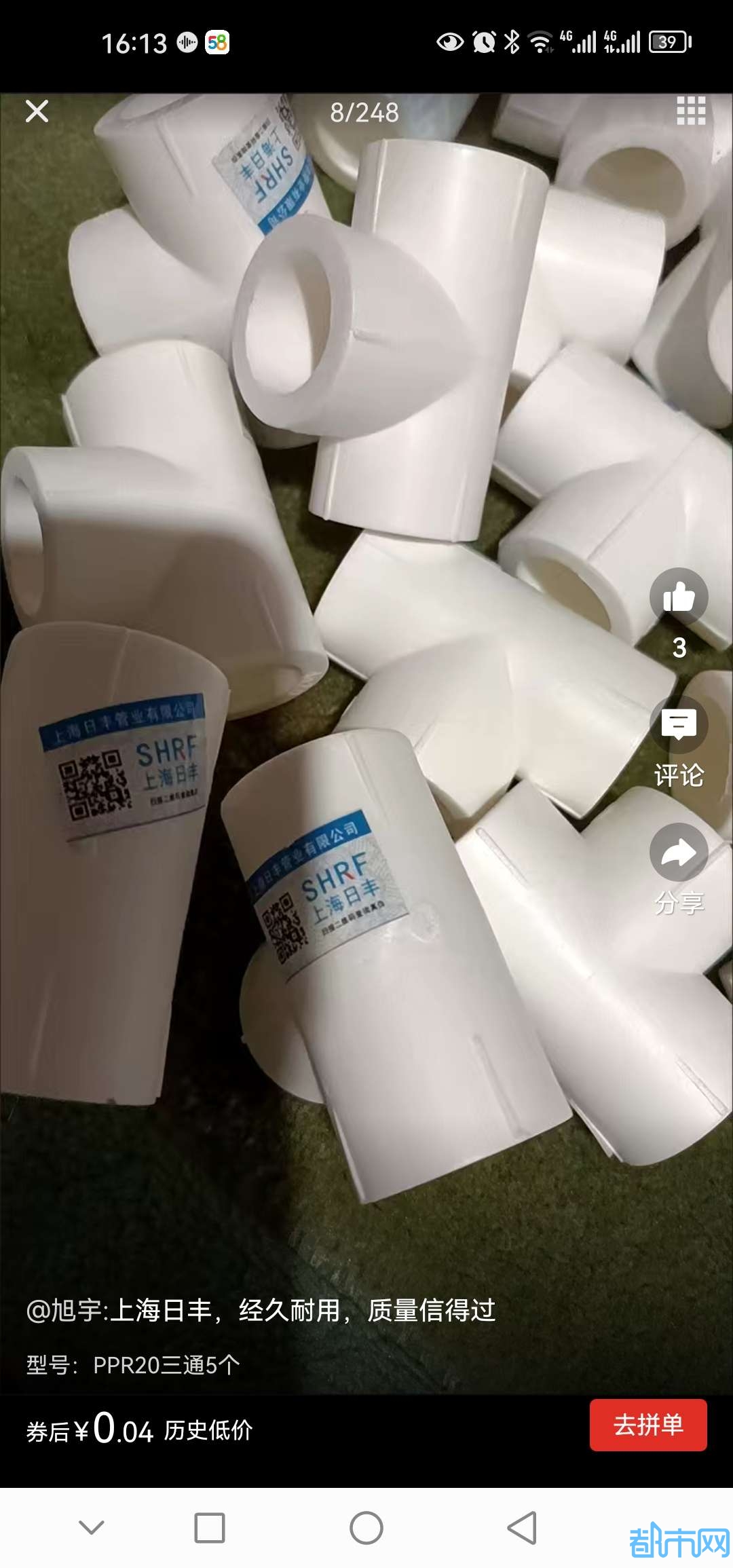This screenshot has width=733, height=1568.
Task: Go back using system back button
Action: tap(523, 1528)
